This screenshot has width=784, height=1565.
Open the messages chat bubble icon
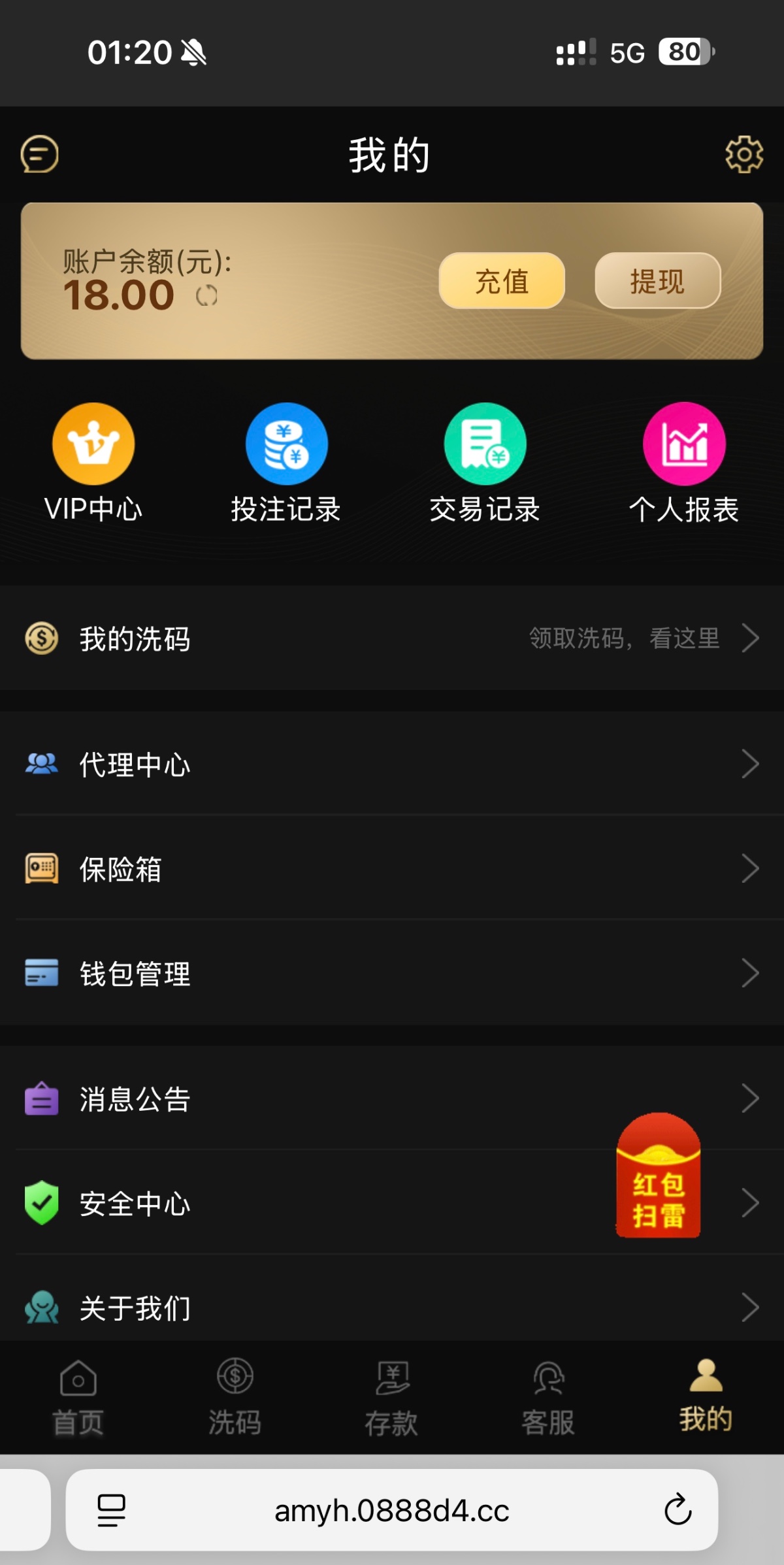click(x=40, y=155)
